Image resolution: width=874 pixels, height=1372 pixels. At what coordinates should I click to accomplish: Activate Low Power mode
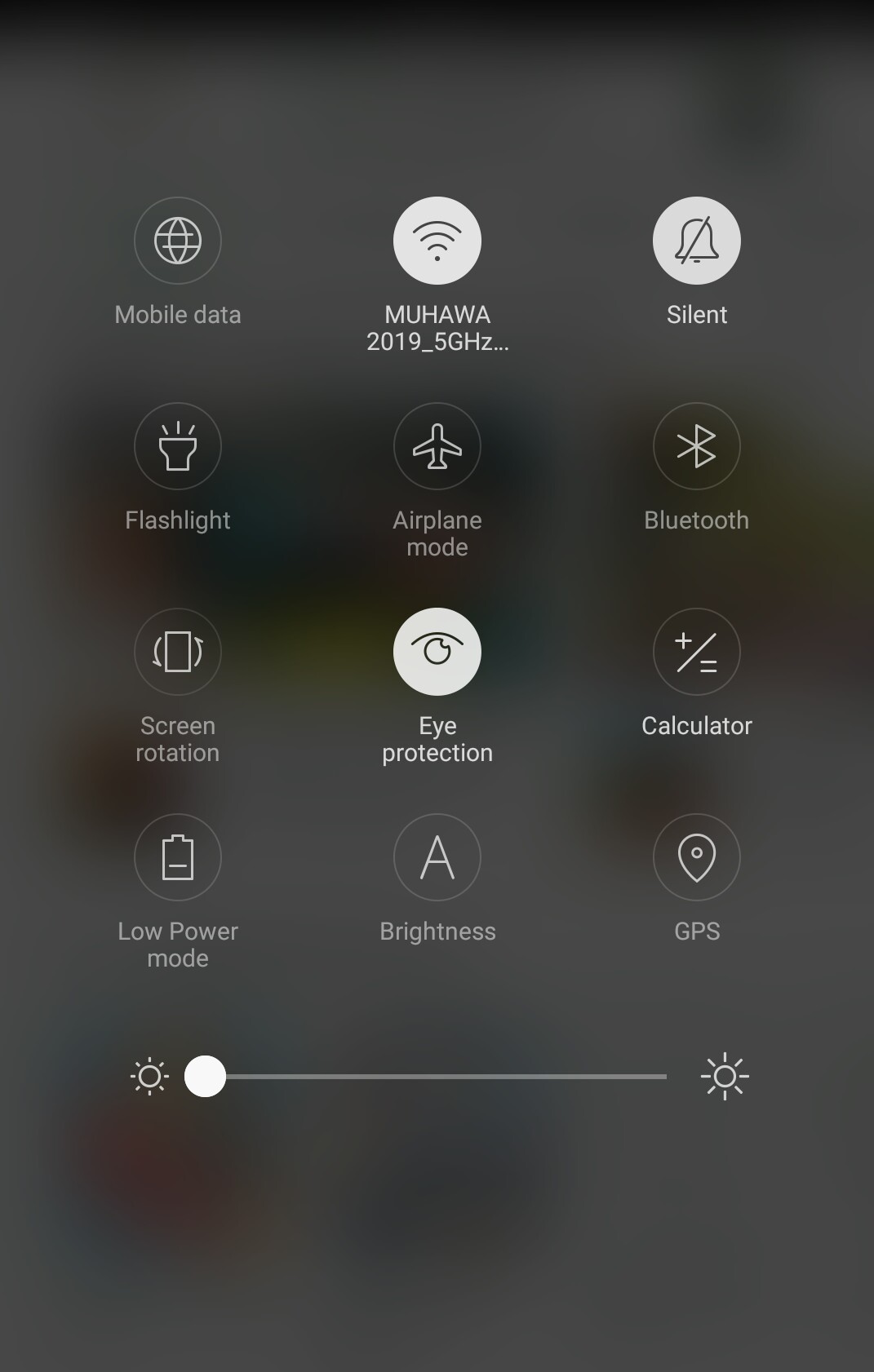(178, 857)
